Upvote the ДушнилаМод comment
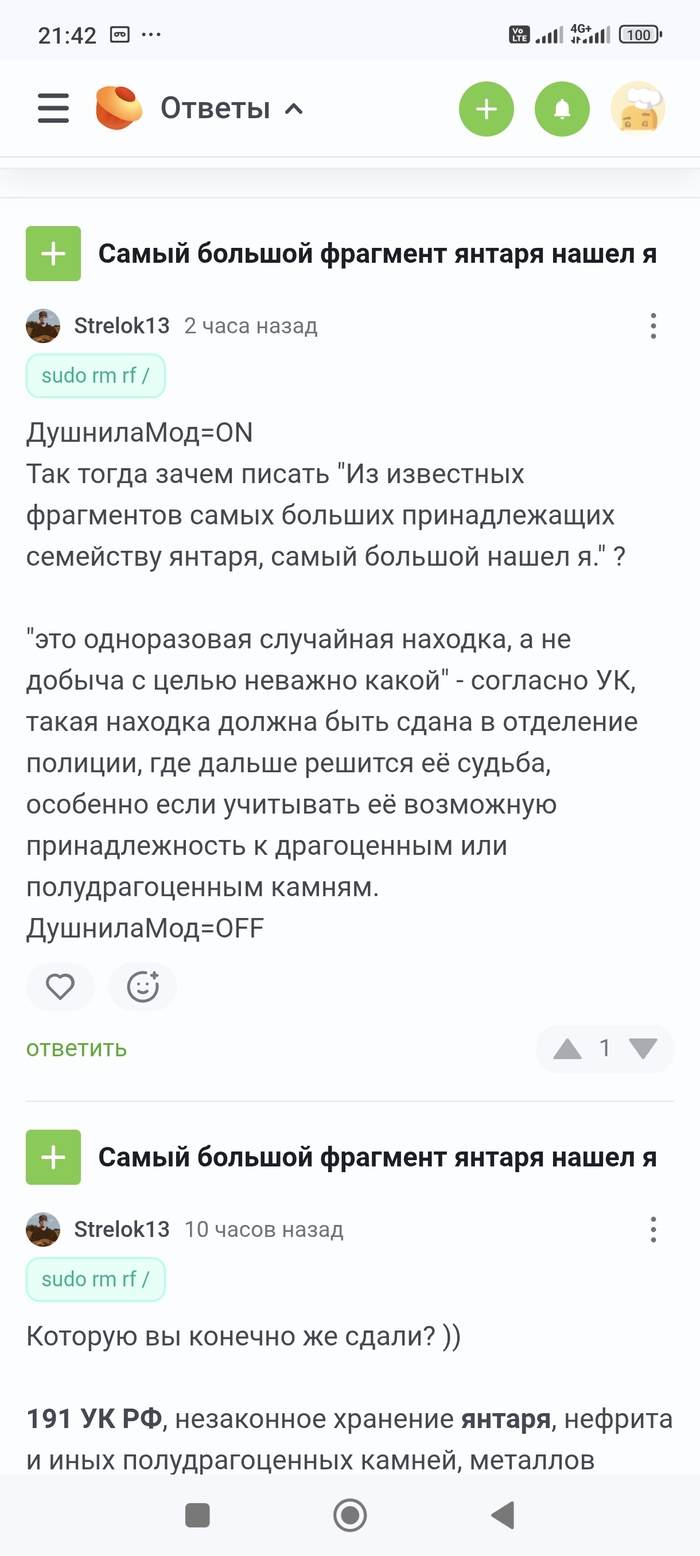The width and height of the screenshot is (700, 1556). [x=567, y=1048]
